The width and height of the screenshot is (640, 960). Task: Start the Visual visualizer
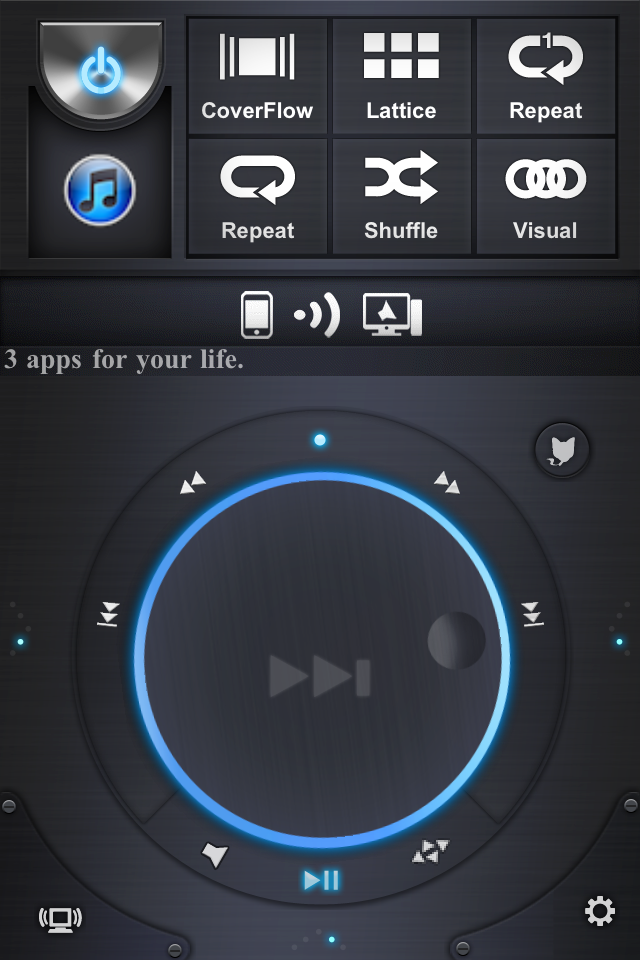coord(546,197)
